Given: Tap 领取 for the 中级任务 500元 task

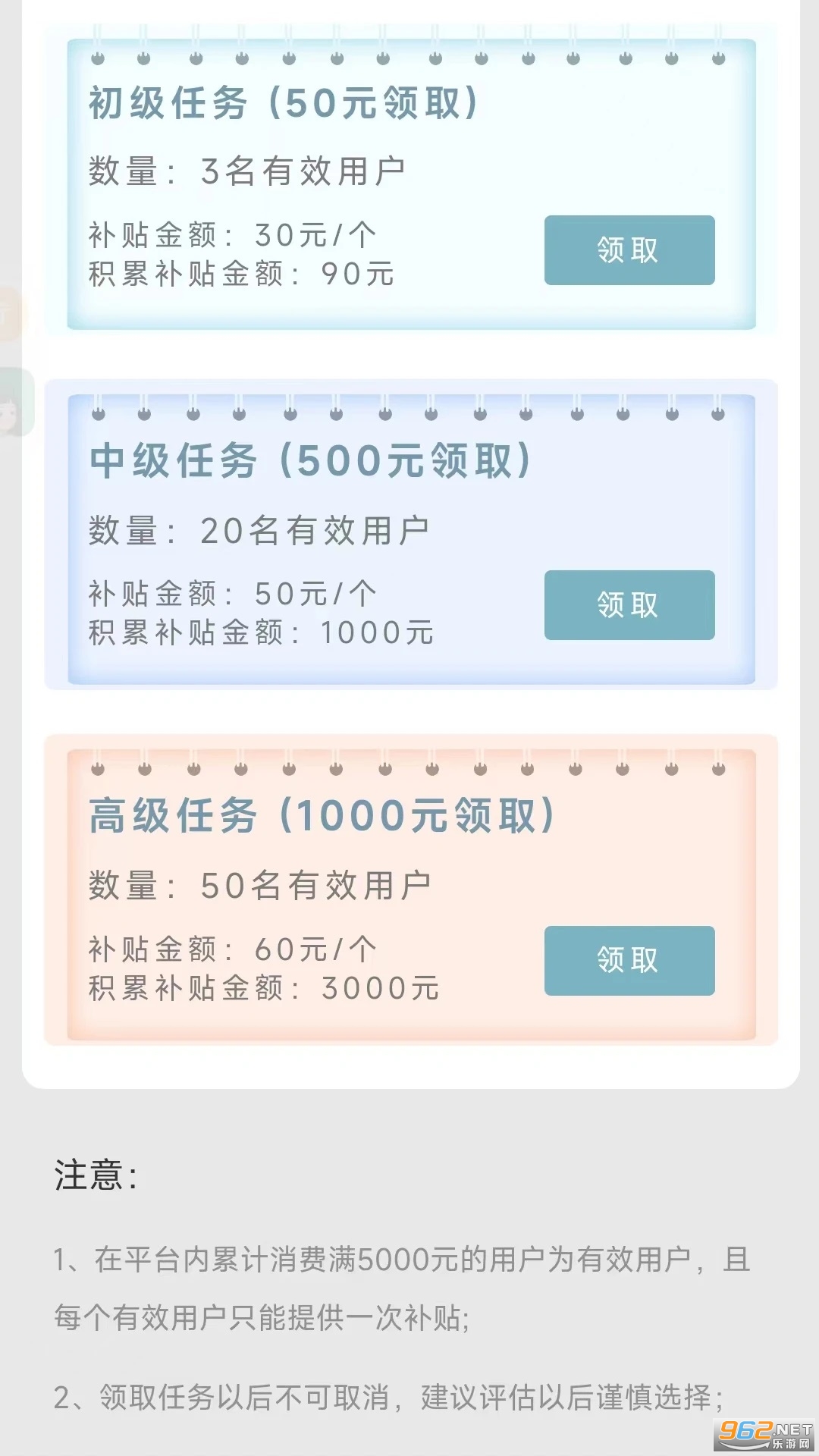Looking at the screenshot, I should (x=629, y=605).
